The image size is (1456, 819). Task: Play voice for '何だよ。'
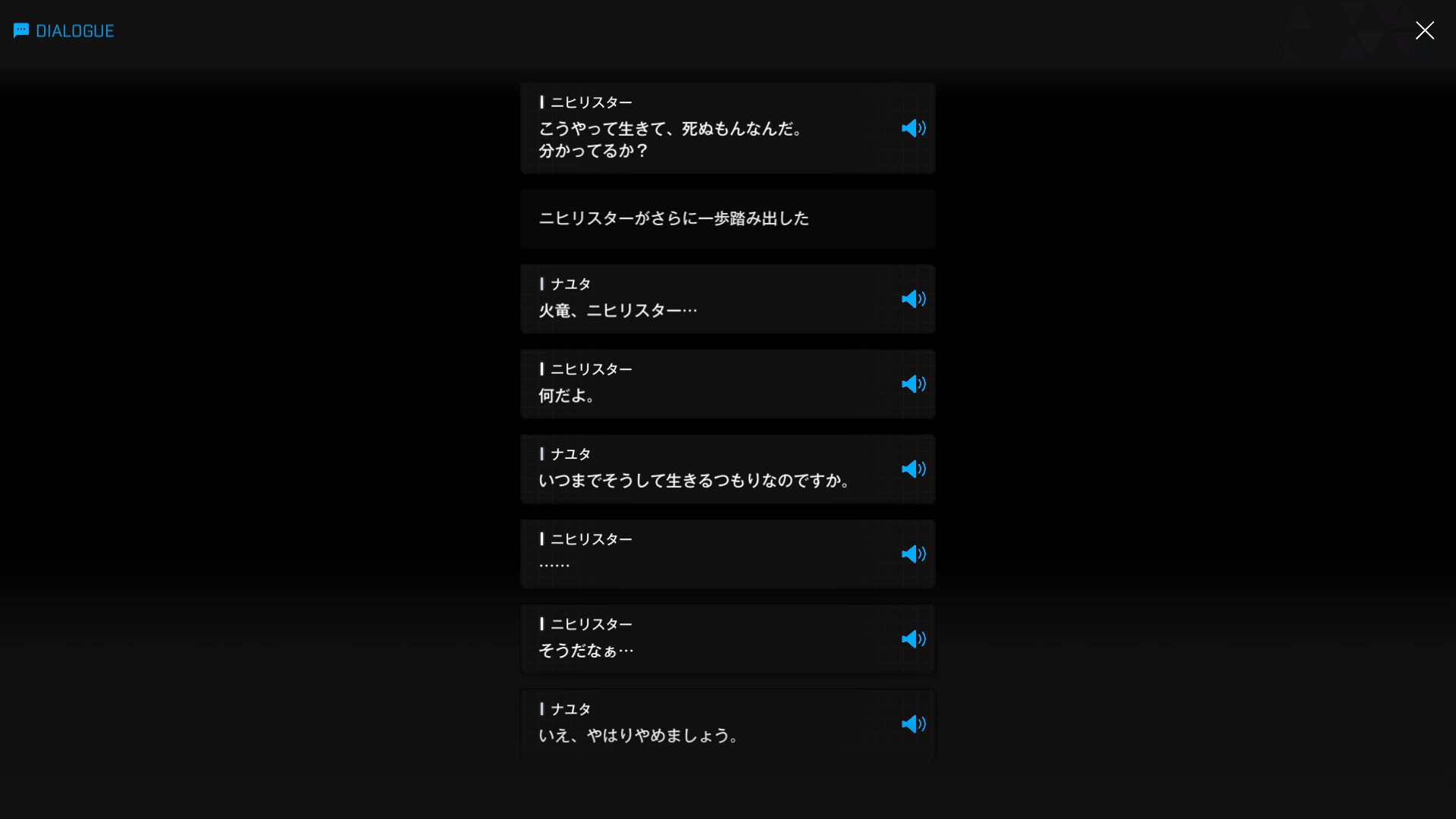click(x=913, y=384)
